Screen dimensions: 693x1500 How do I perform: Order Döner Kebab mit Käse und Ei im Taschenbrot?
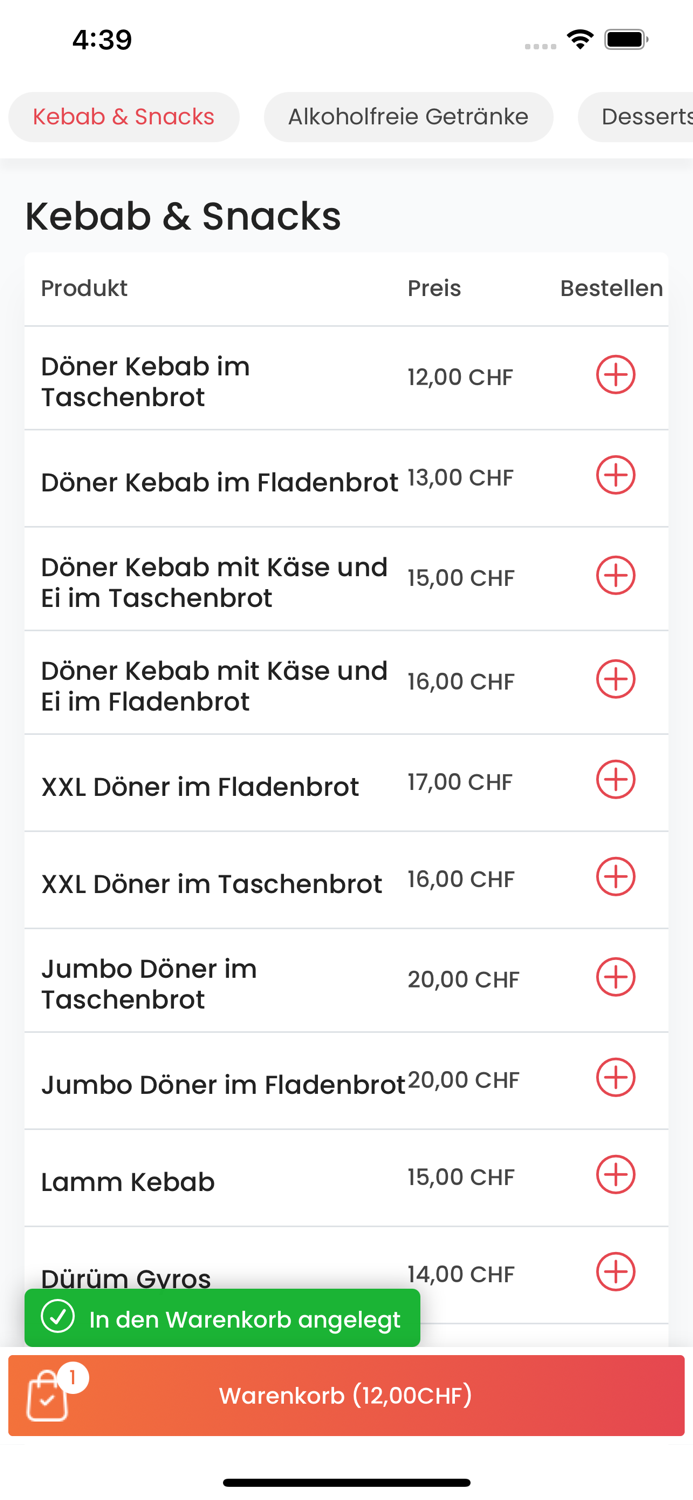pyautogui.click(x=615, y=576)
